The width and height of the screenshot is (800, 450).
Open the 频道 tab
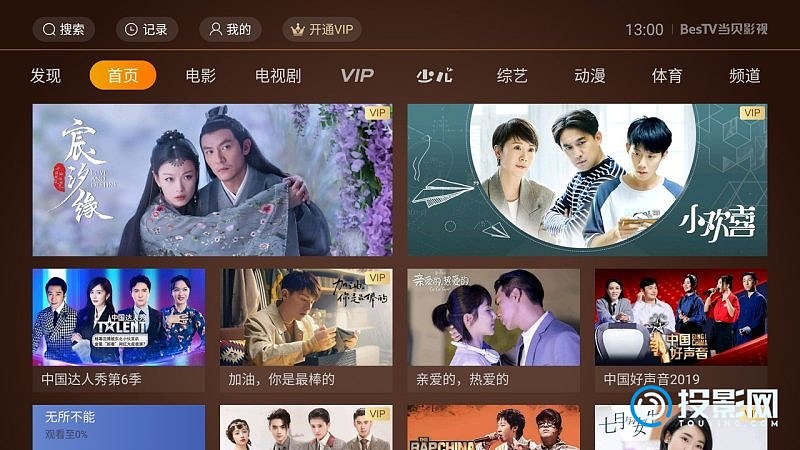click(744, 75)
